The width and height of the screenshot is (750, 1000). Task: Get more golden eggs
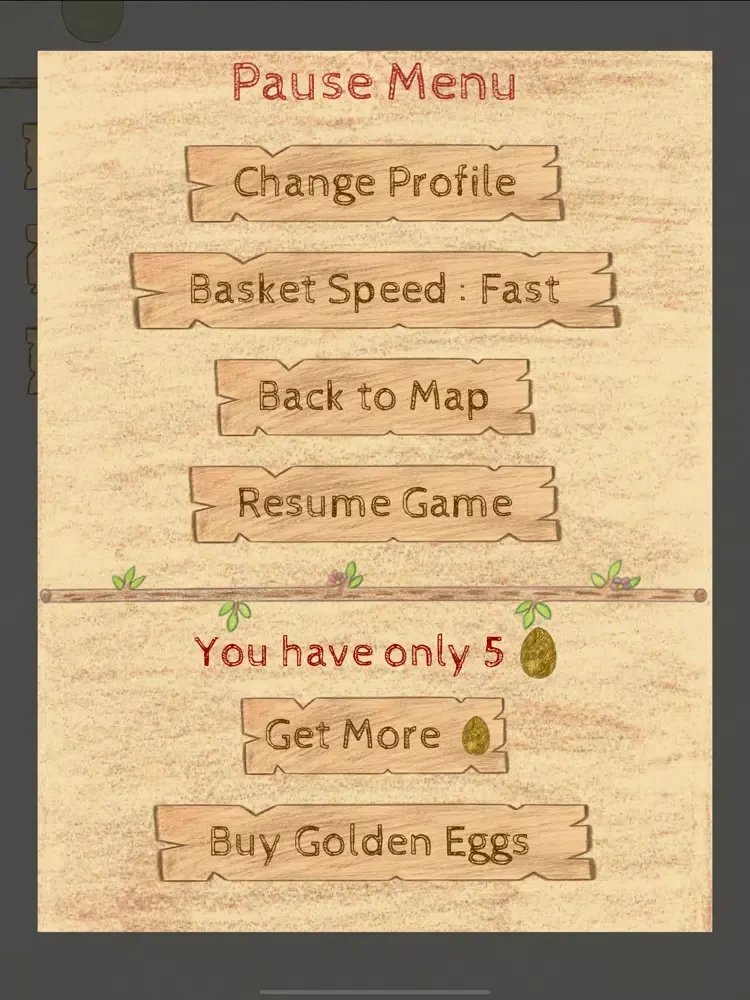(374, 736)
